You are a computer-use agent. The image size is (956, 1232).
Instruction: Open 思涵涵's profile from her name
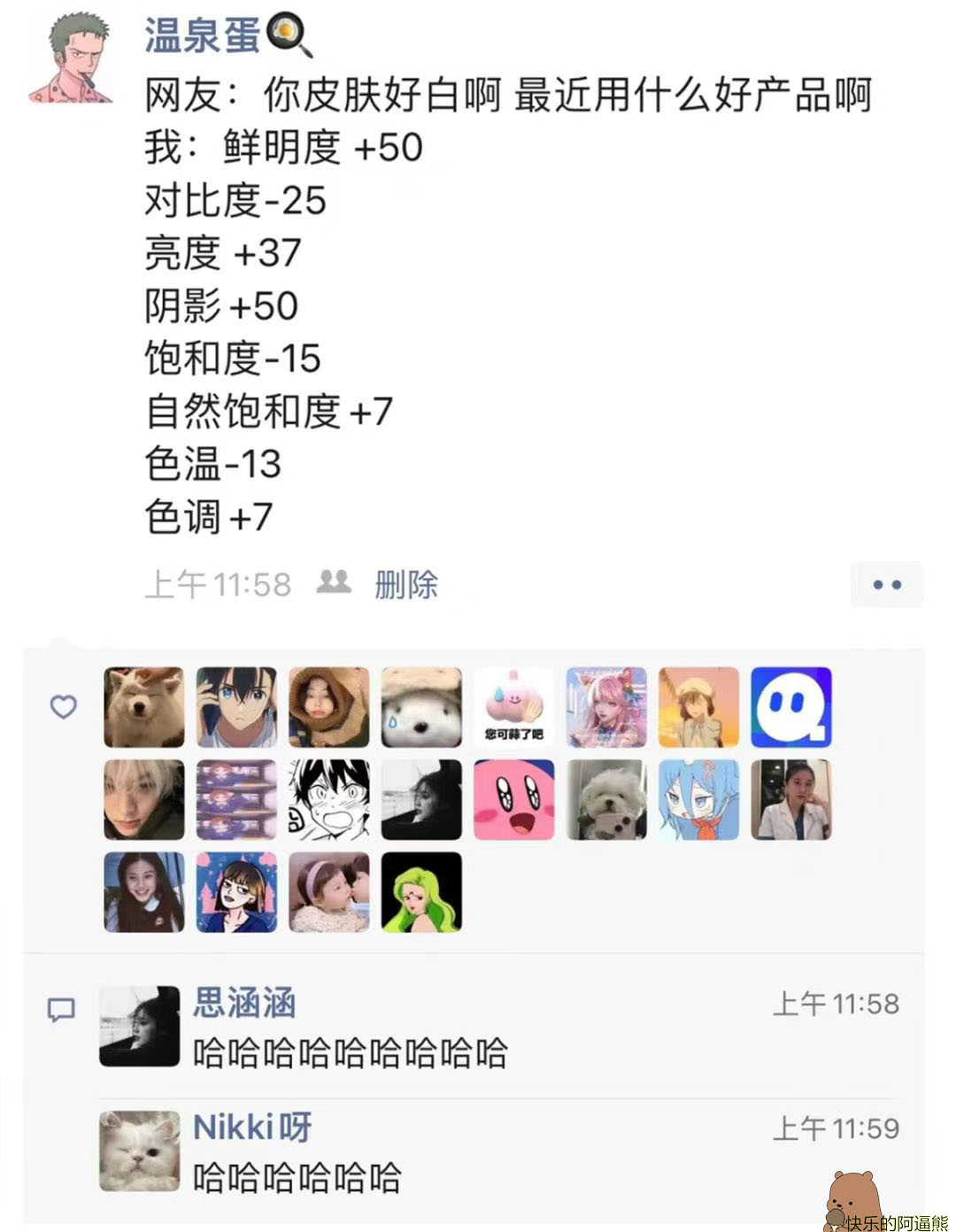pyautogui.click(x=244, y=1003)
